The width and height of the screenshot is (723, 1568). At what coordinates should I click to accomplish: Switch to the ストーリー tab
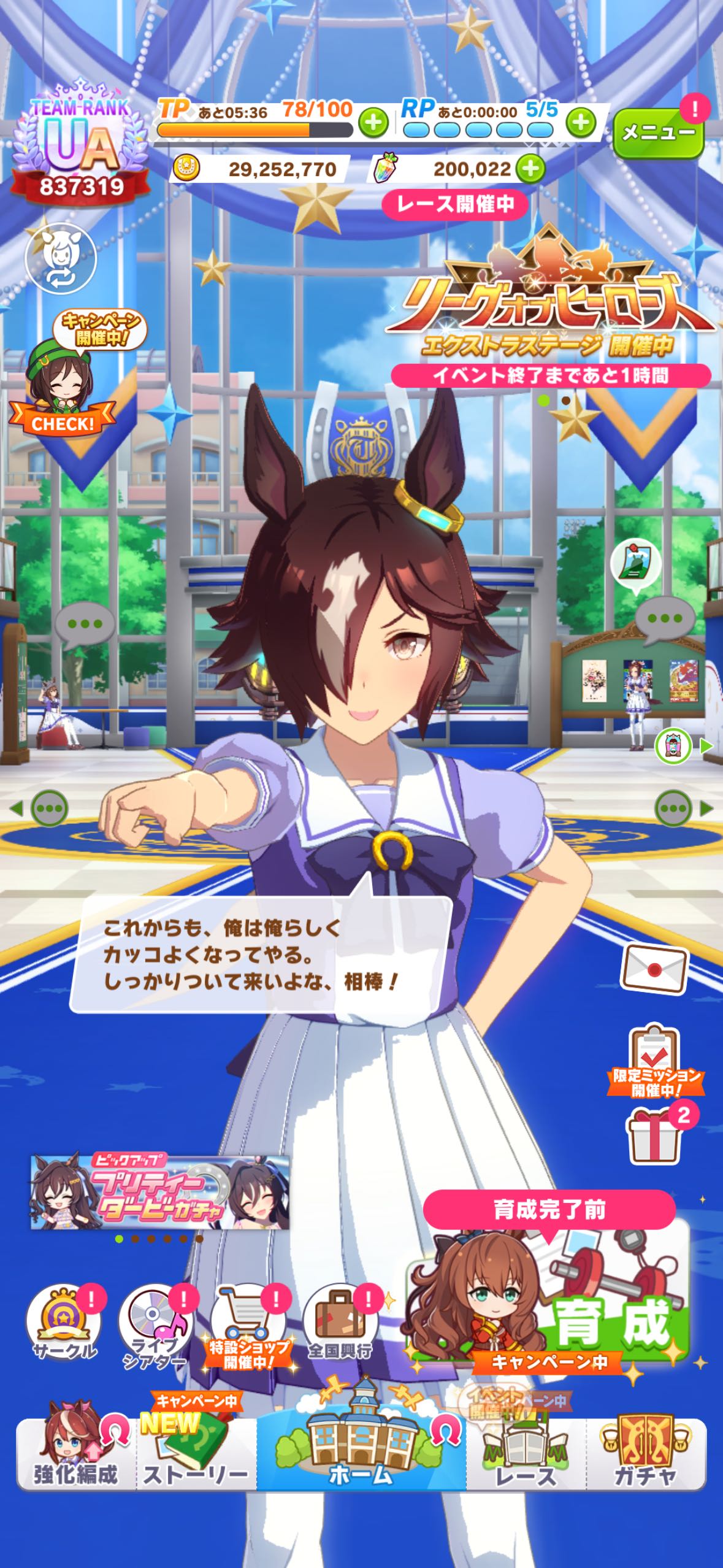(195, 1454)
